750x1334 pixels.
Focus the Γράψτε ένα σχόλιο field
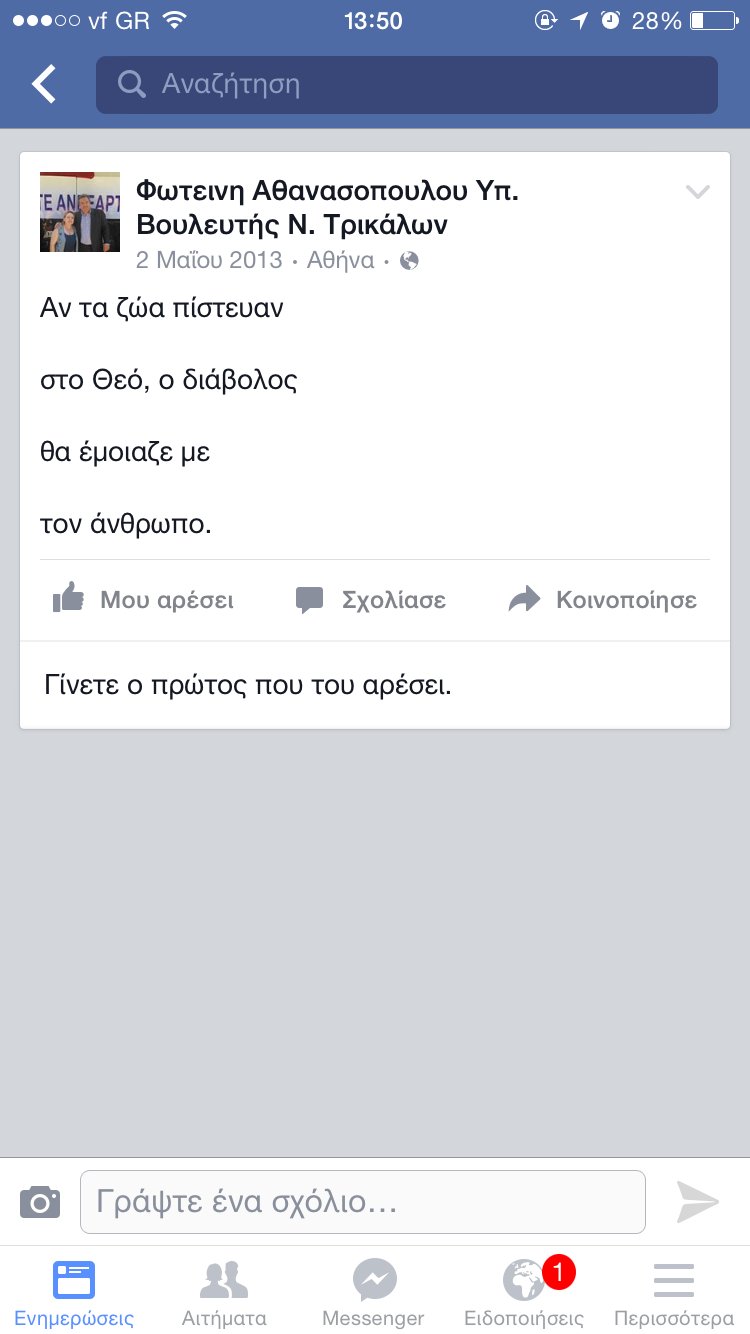[362, 1201]
